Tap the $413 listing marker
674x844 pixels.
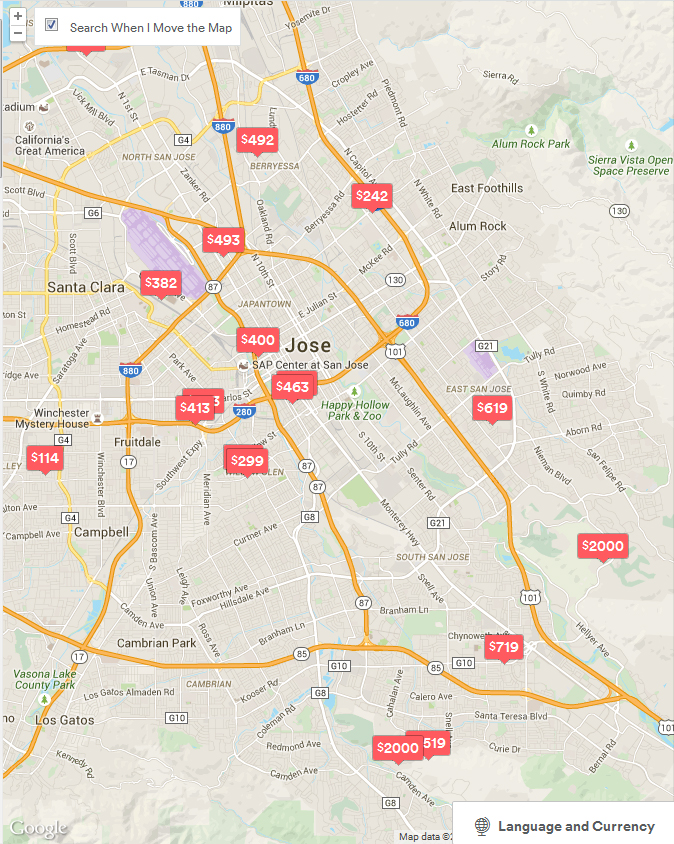[x=194, y=407]
